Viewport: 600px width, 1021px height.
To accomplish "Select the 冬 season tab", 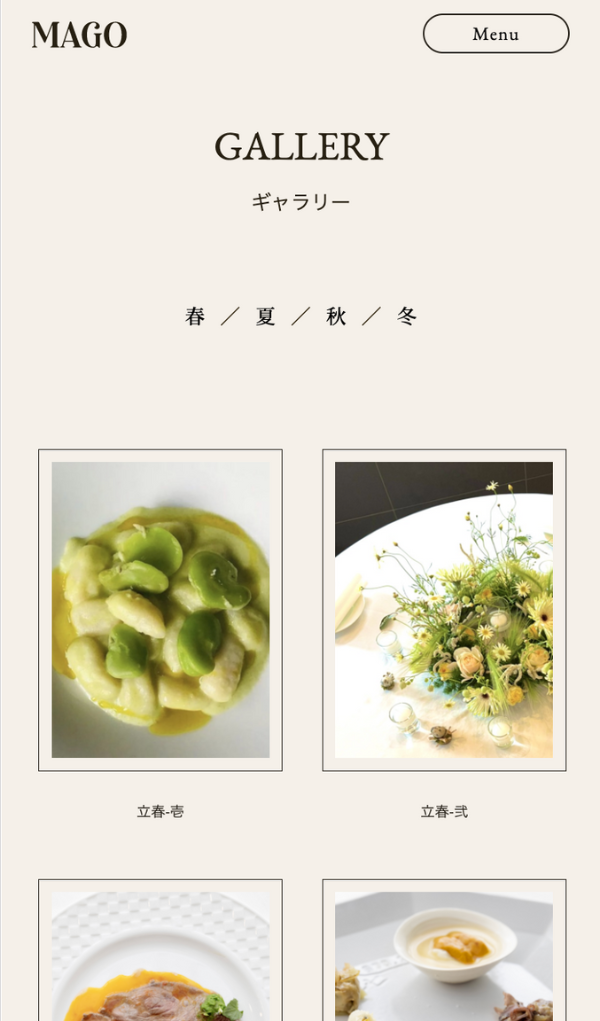I will [x=407, y=317].
